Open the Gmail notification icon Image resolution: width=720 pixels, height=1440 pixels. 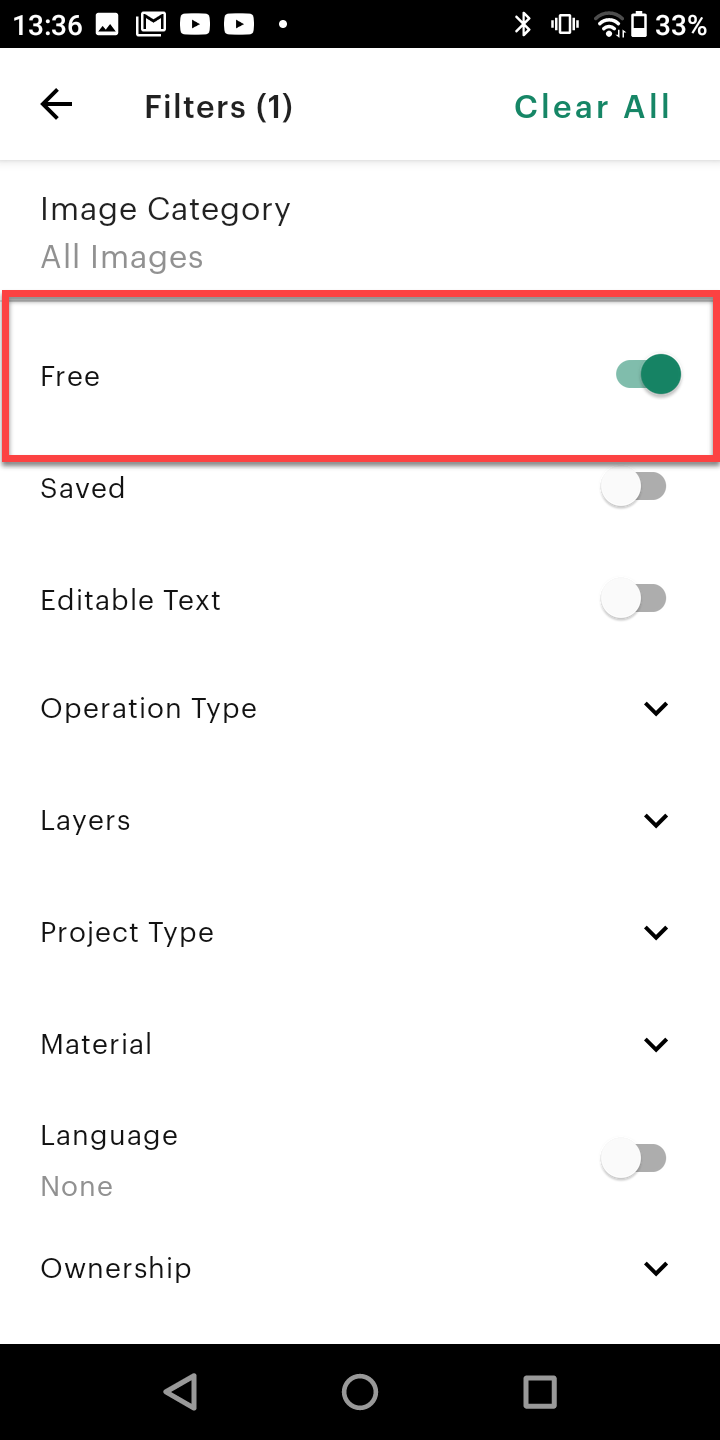click(x=152, y=25)
